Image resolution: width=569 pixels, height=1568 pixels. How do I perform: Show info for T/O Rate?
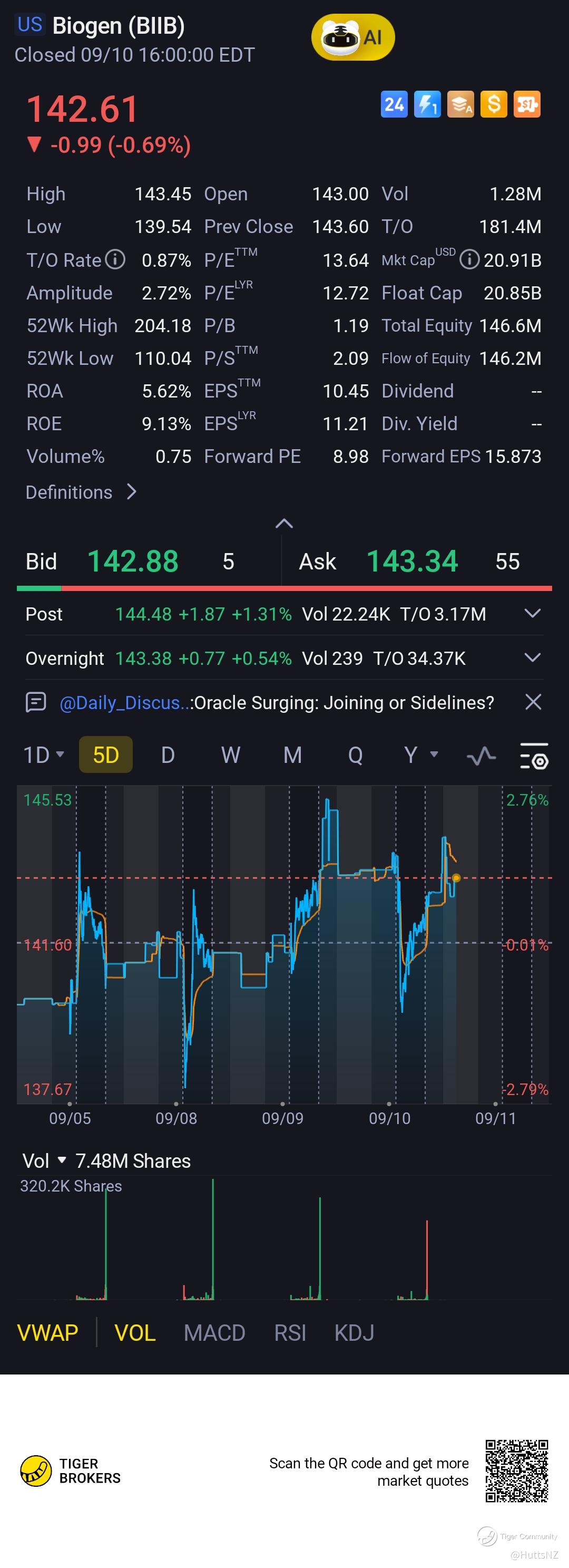(115, 260)
